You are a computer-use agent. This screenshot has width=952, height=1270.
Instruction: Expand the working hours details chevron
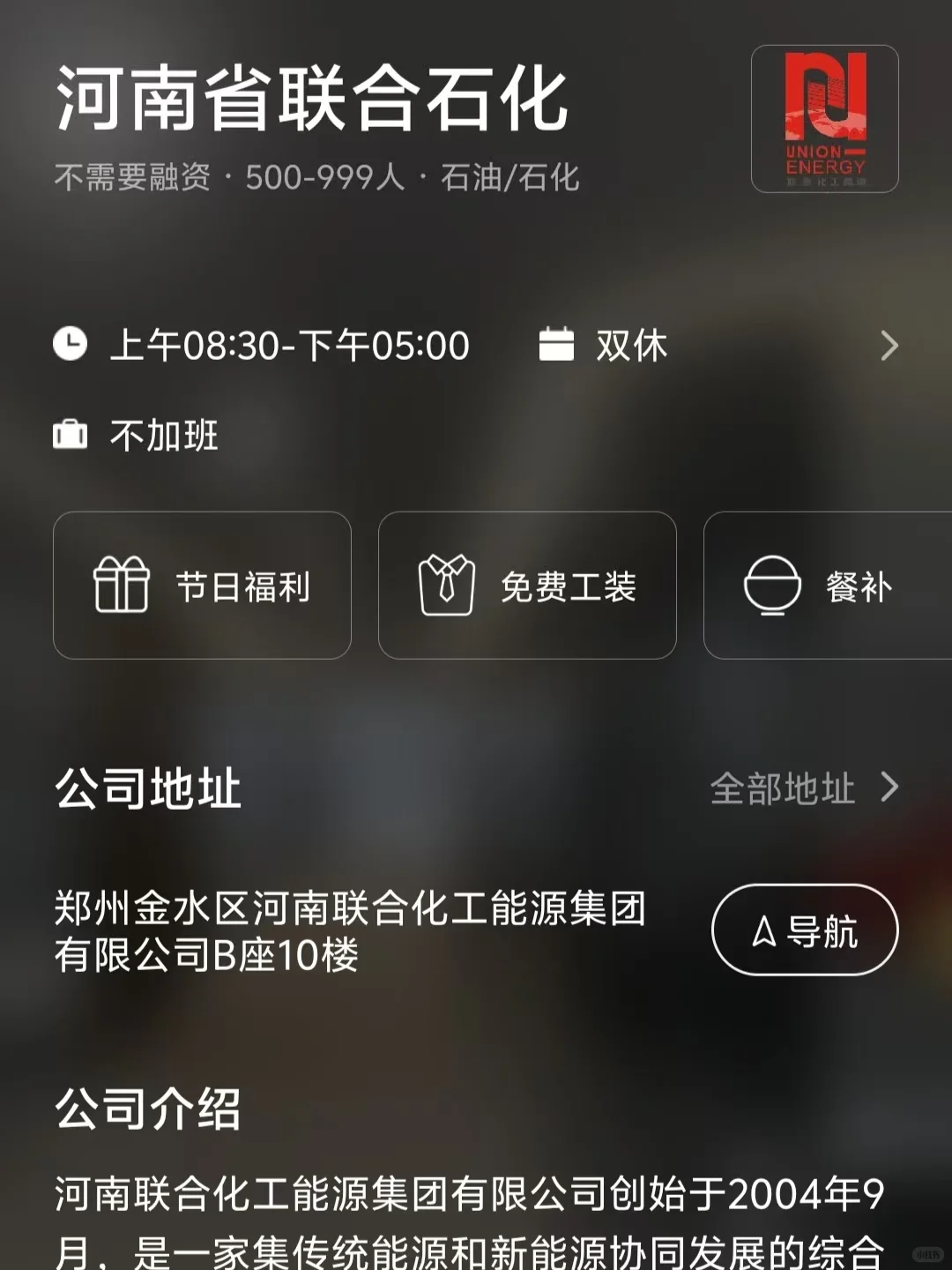889,346
